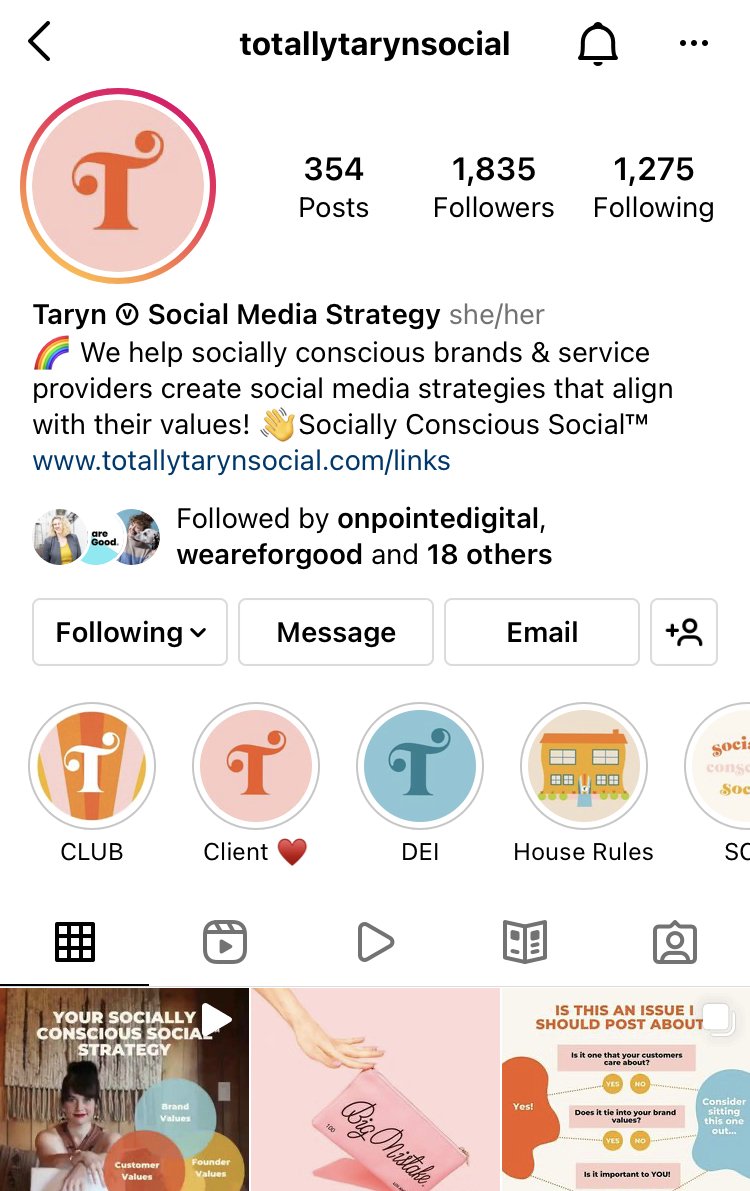
Task: Open the CLUB story highlight
Action: pos(92,768)
